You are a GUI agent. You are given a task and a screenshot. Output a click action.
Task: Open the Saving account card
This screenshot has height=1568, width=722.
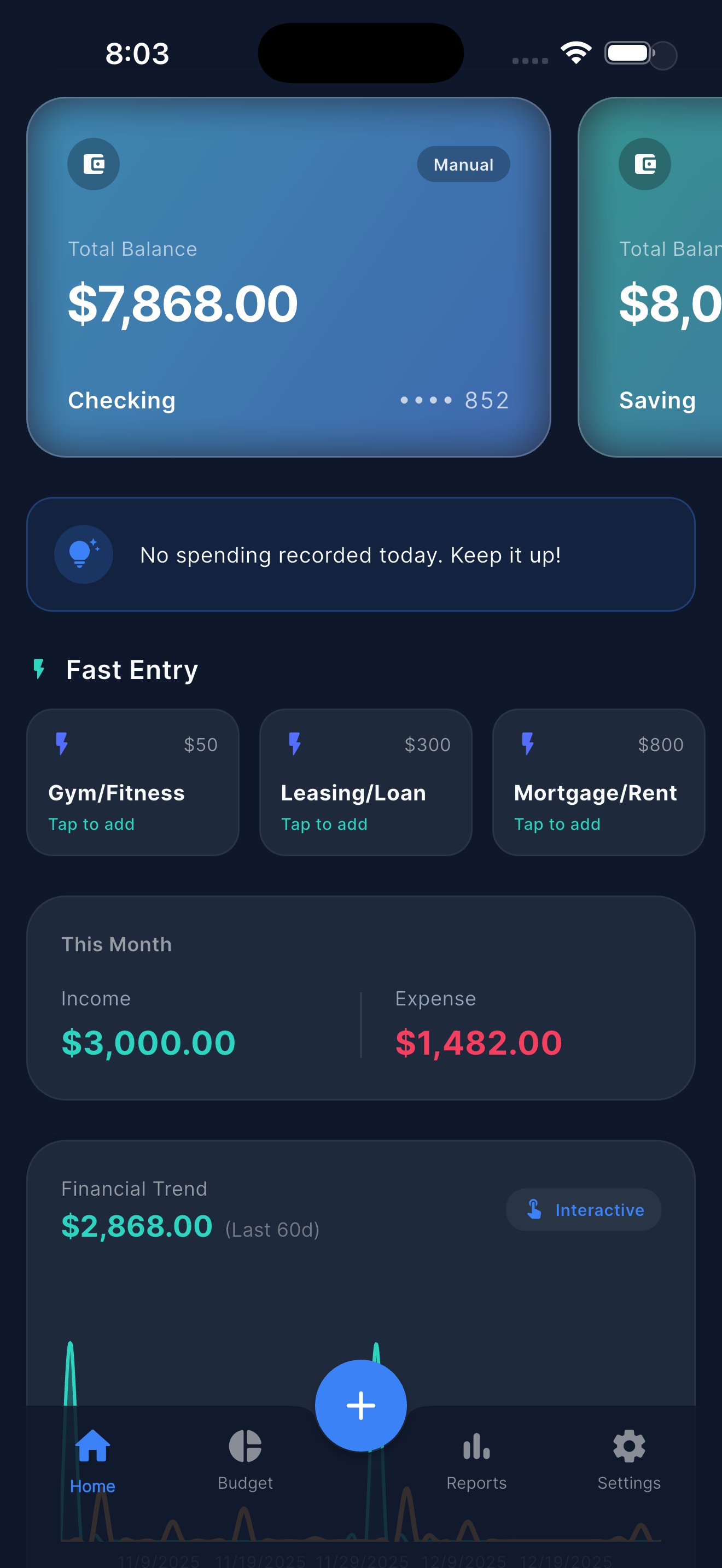pos(650,277)
